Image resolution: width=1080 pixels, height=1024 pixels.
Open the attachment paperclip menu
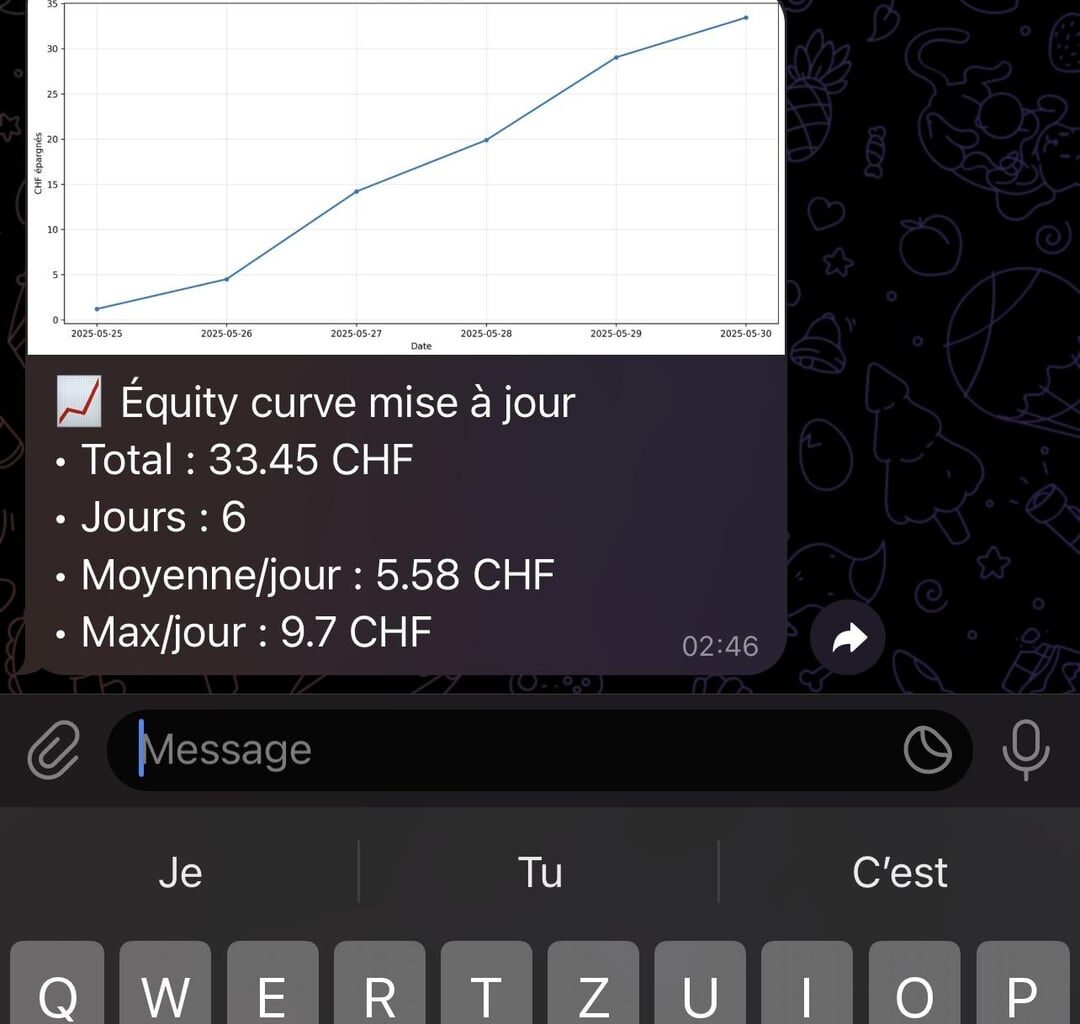[54, 750]
